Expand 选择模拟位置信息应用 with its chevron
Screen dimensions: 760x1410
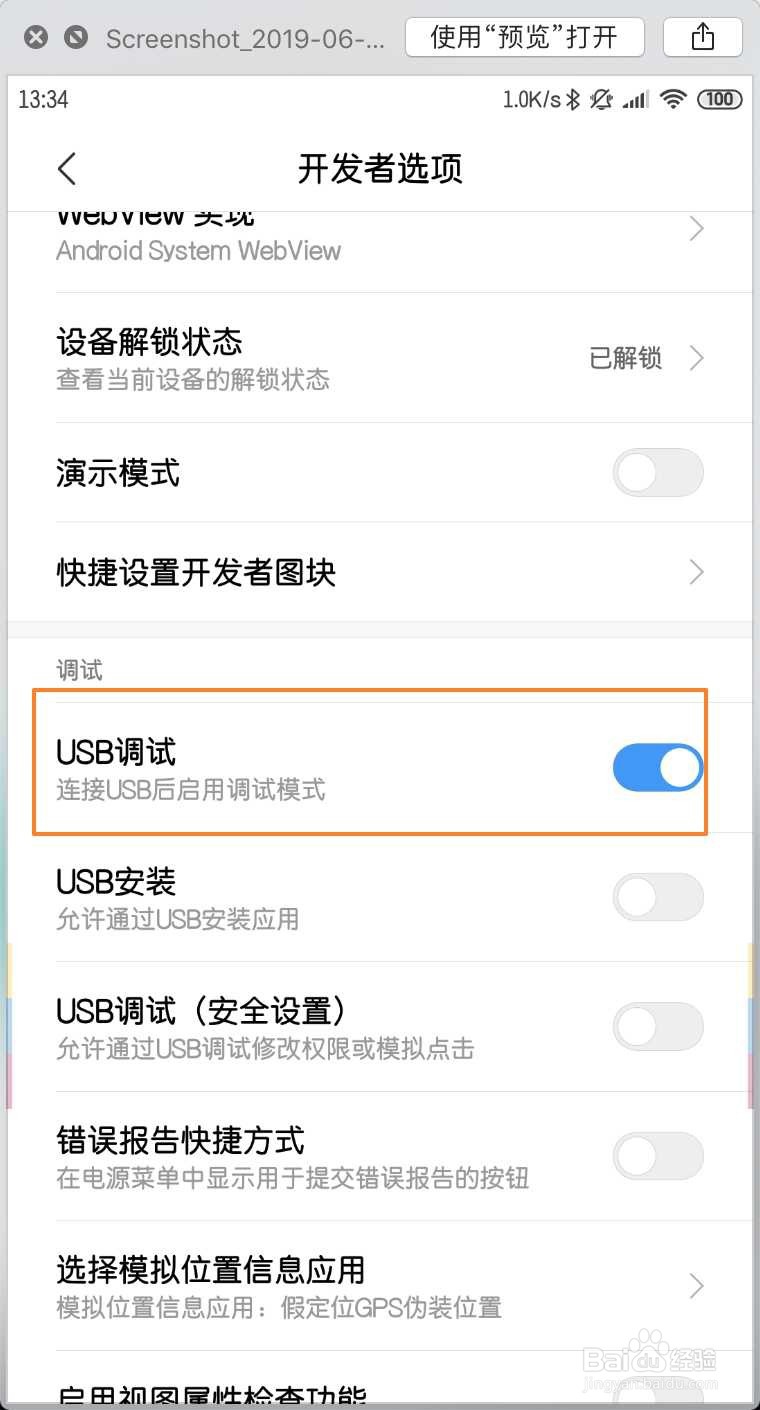696,1286
